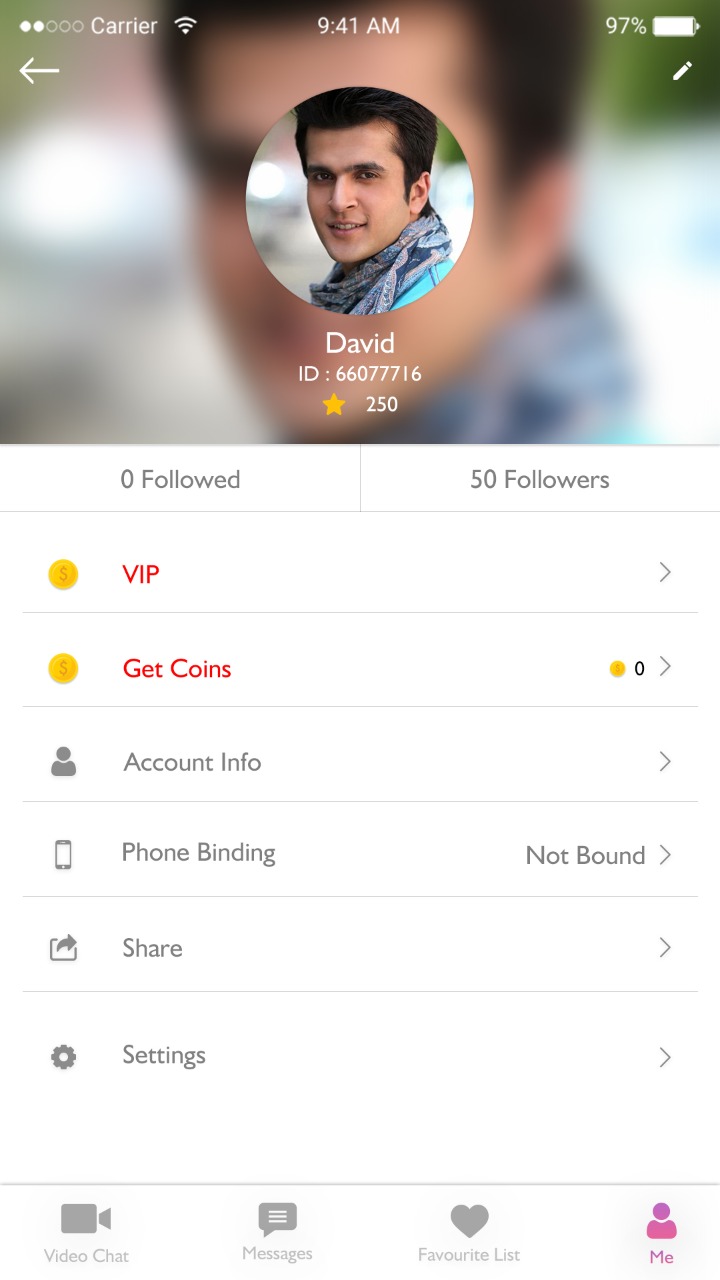Go back using the arrow icon
This screenshot has width=720, height=1280.
(x=39, y=70)
